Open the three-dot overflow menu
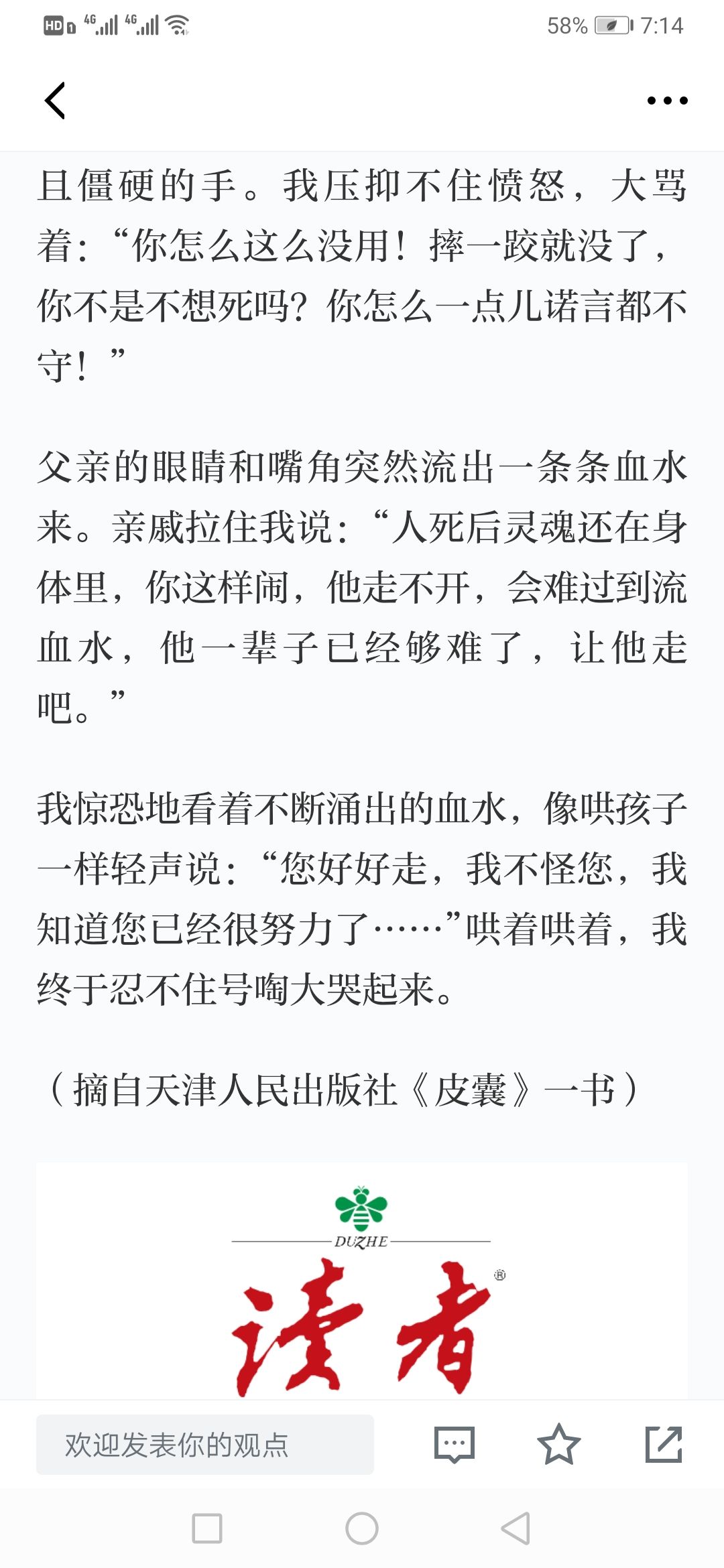This screenshot has width=724, height=1568. (x=667, y=101)
